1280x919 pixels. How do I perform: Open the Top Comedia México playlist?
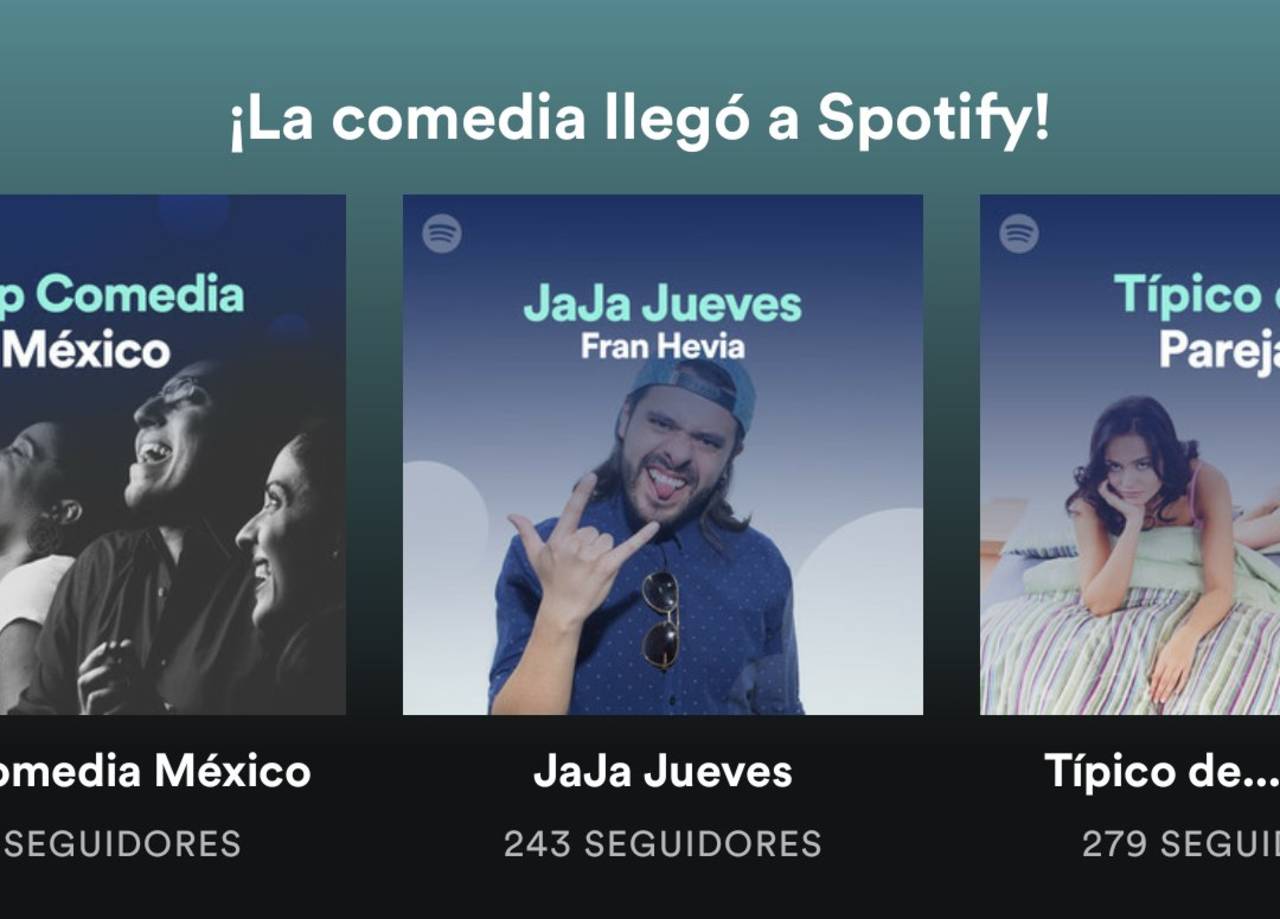click(x=172, y=455)
